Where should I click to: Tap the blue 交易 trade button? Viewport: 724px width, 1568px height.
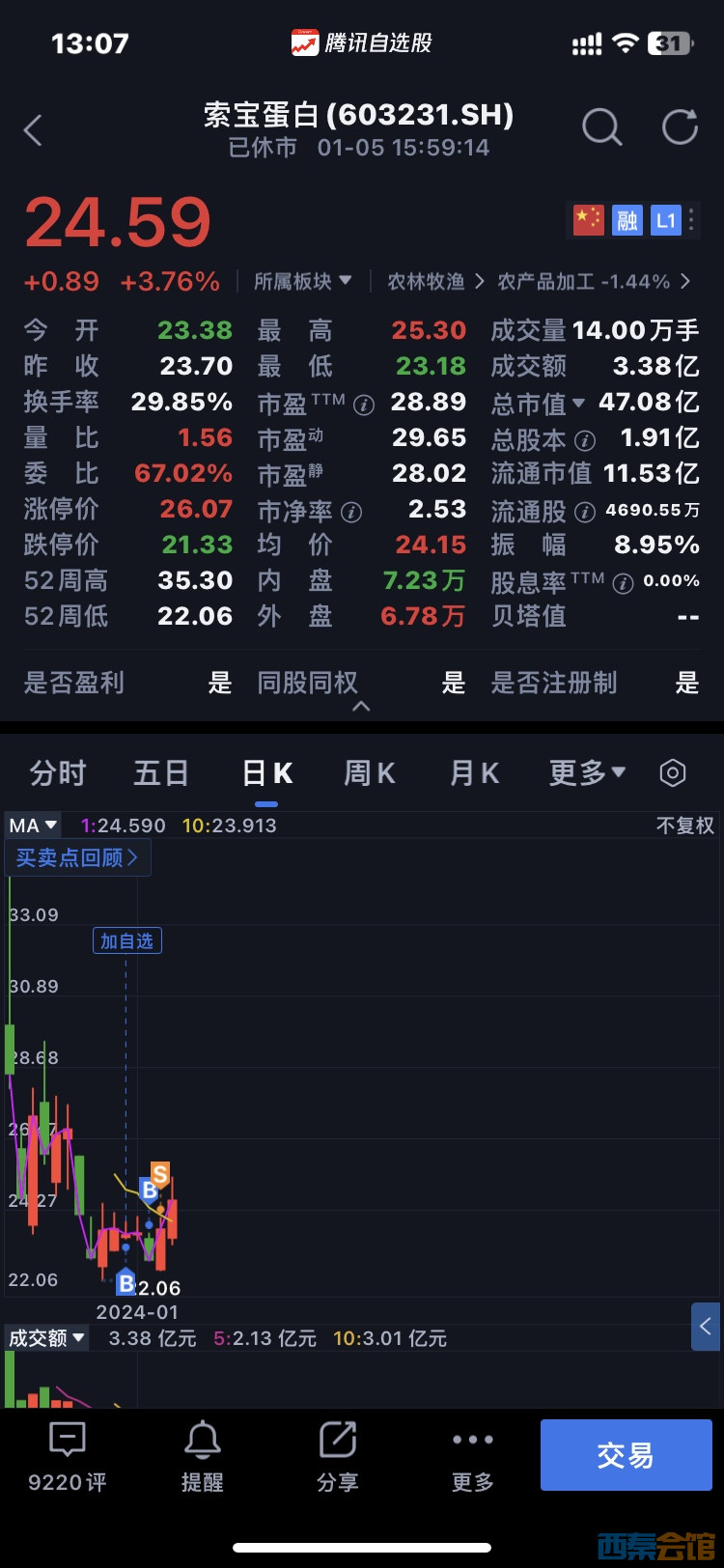pos(626,1455)
